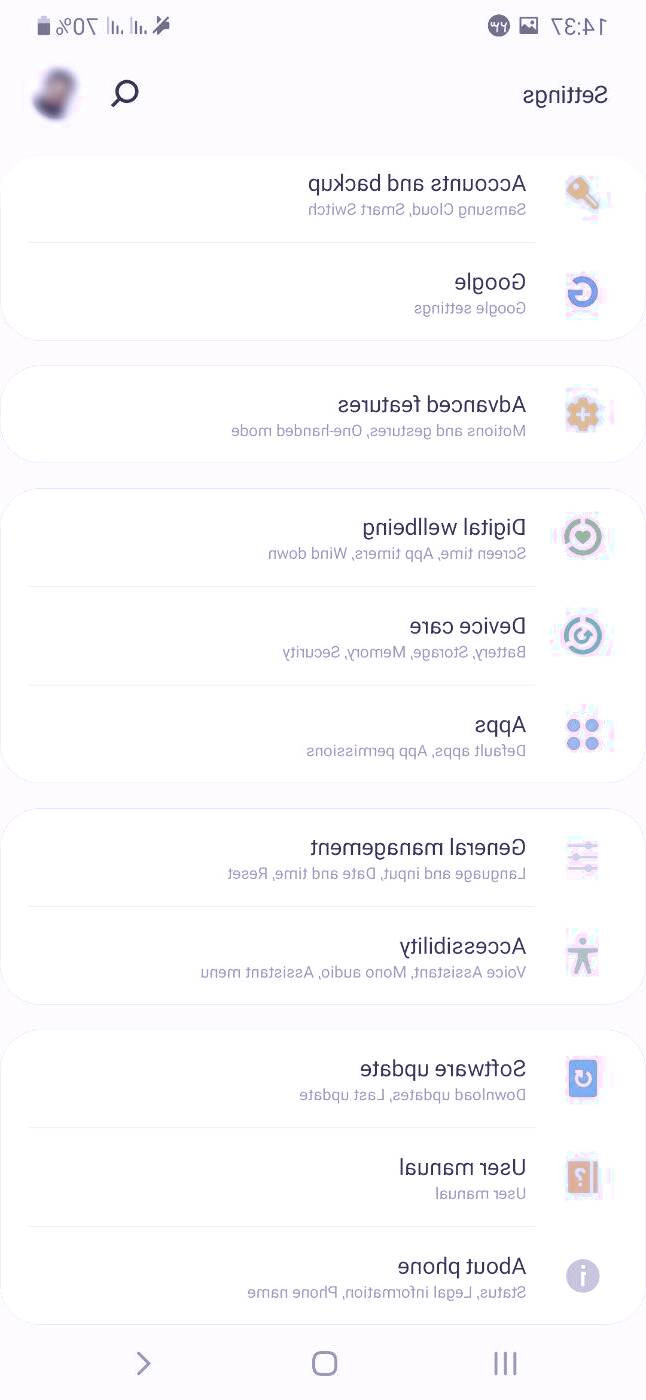Viewport: 646px width, 1400px height.
Task: Open the account profile picture
Action: [56, 95]
